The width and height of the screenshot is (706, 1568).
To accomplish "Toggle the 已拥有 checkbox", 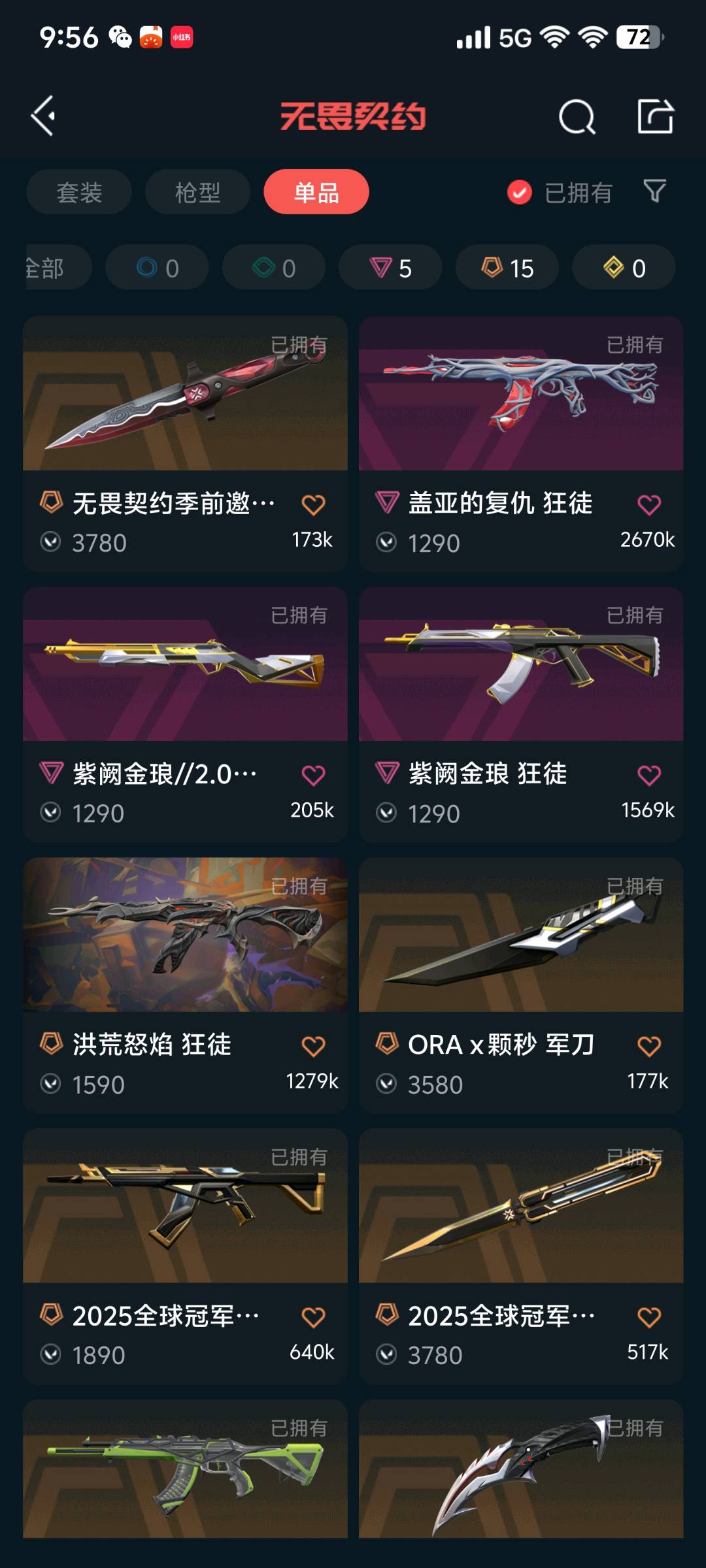I will point(520,192).
